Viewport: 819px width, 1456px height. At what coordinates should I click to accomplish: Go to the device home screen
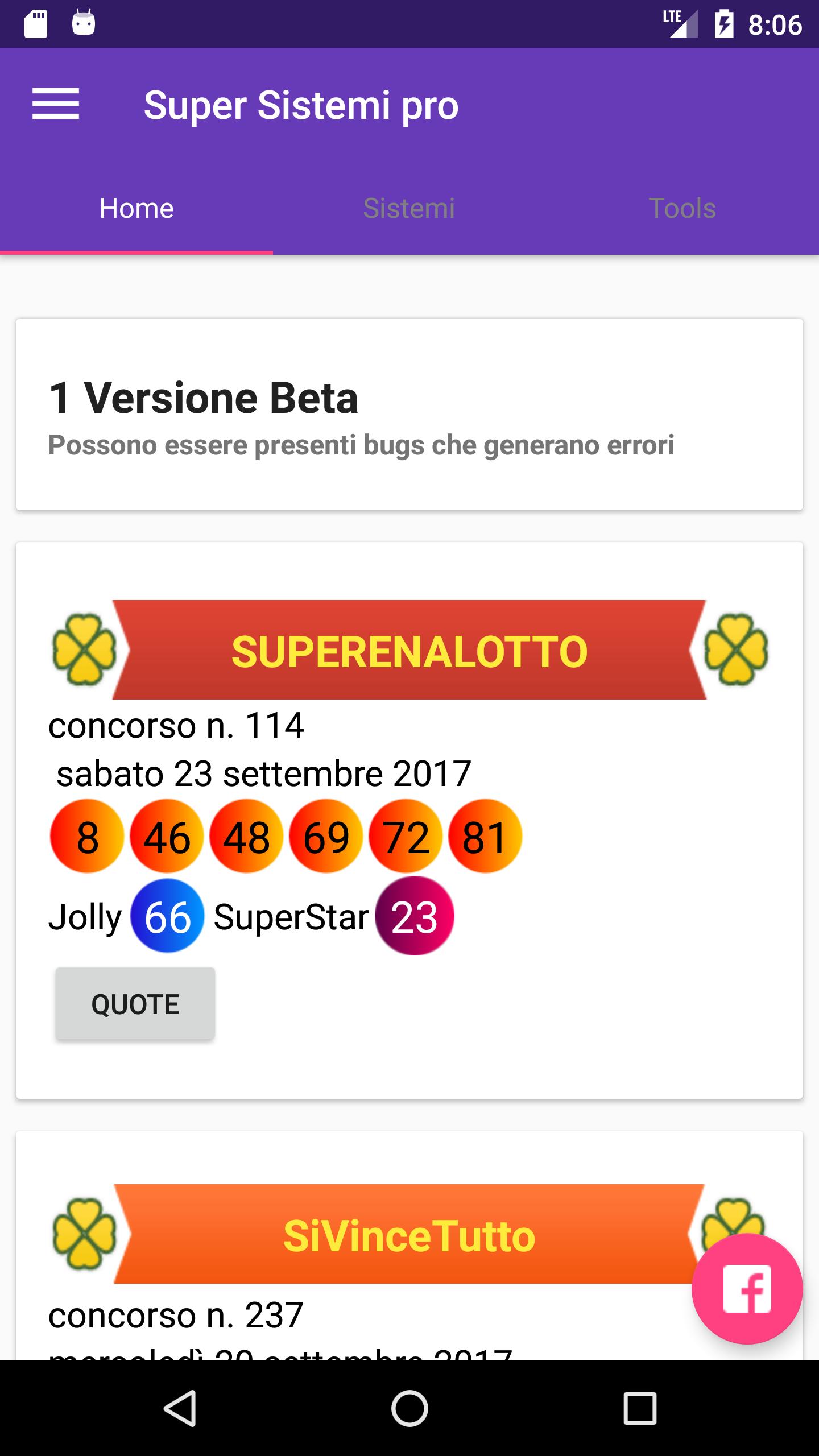pos(409,1408)
